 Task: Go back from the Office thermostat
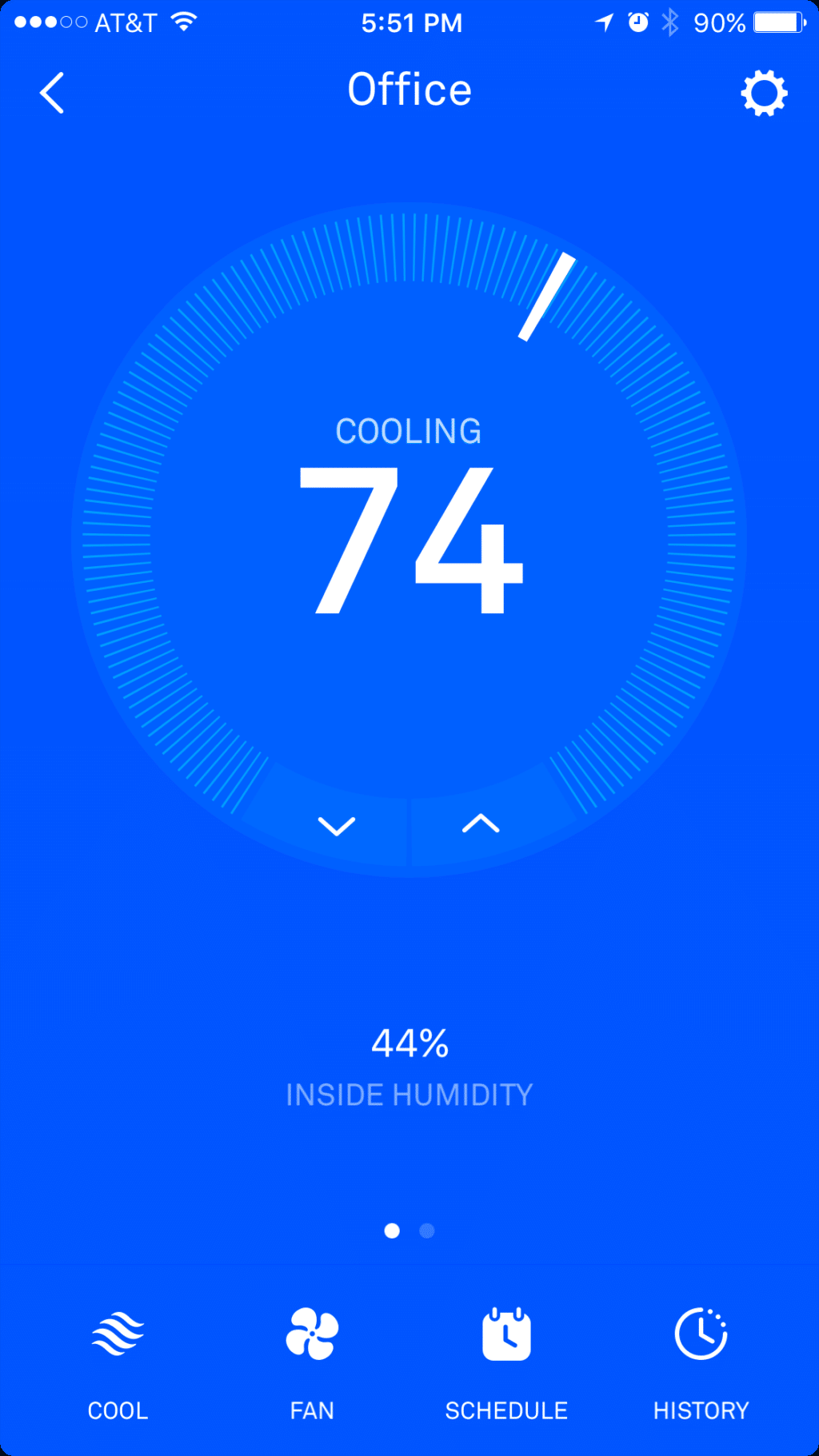(52, 93)
